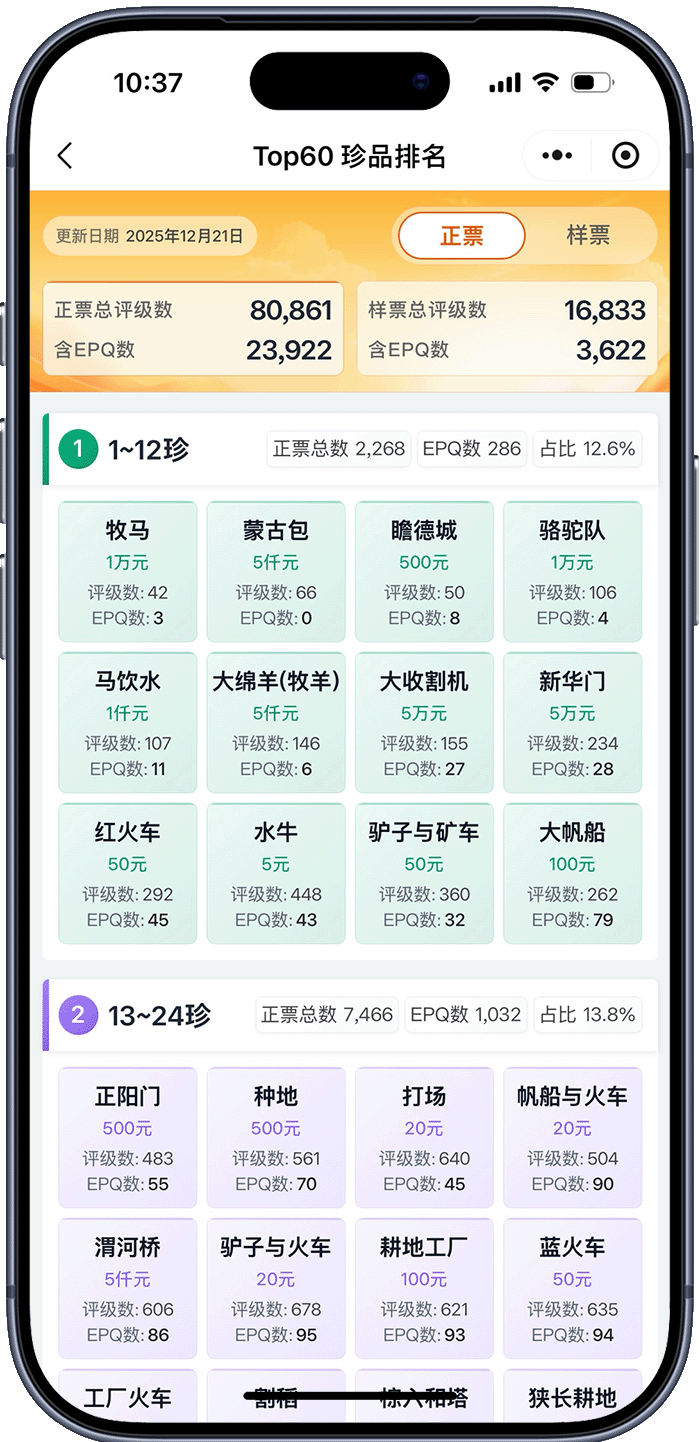Viewport: 700px width, 1442px height.
Task: Close the mini program via the circle button
Action: click(625, 156)
